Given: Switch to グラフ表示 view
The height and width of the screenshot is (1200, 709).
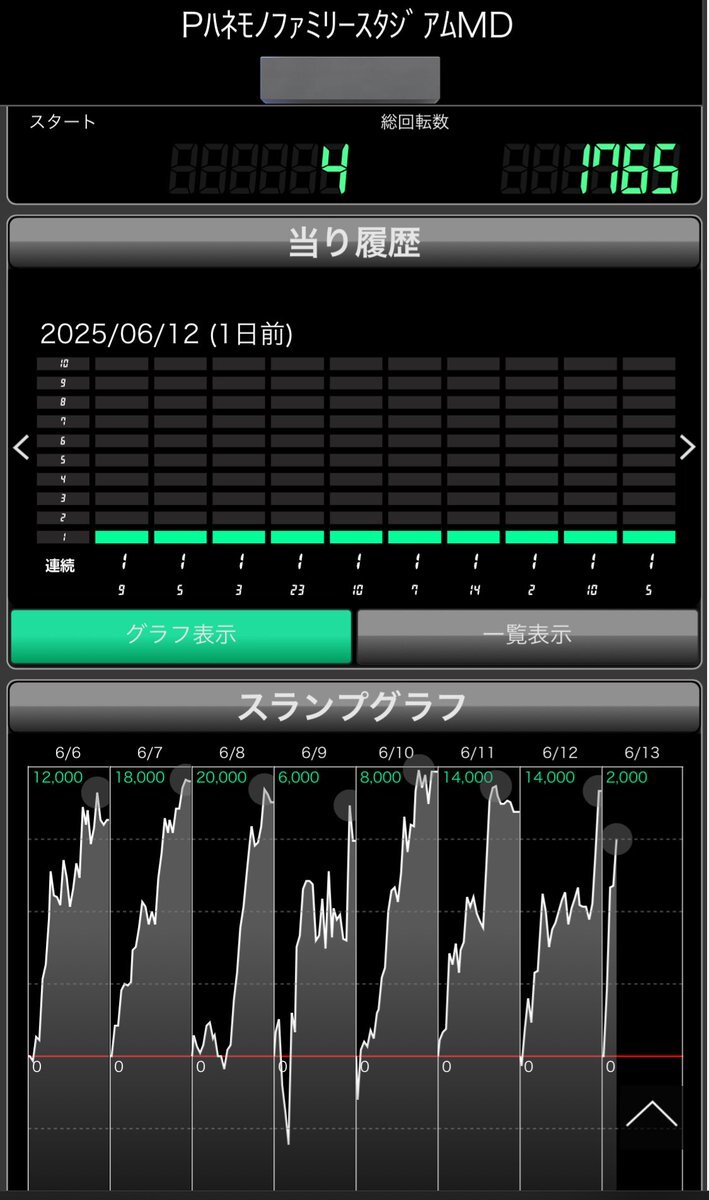Looking at the screenshot, I should 181,635.
